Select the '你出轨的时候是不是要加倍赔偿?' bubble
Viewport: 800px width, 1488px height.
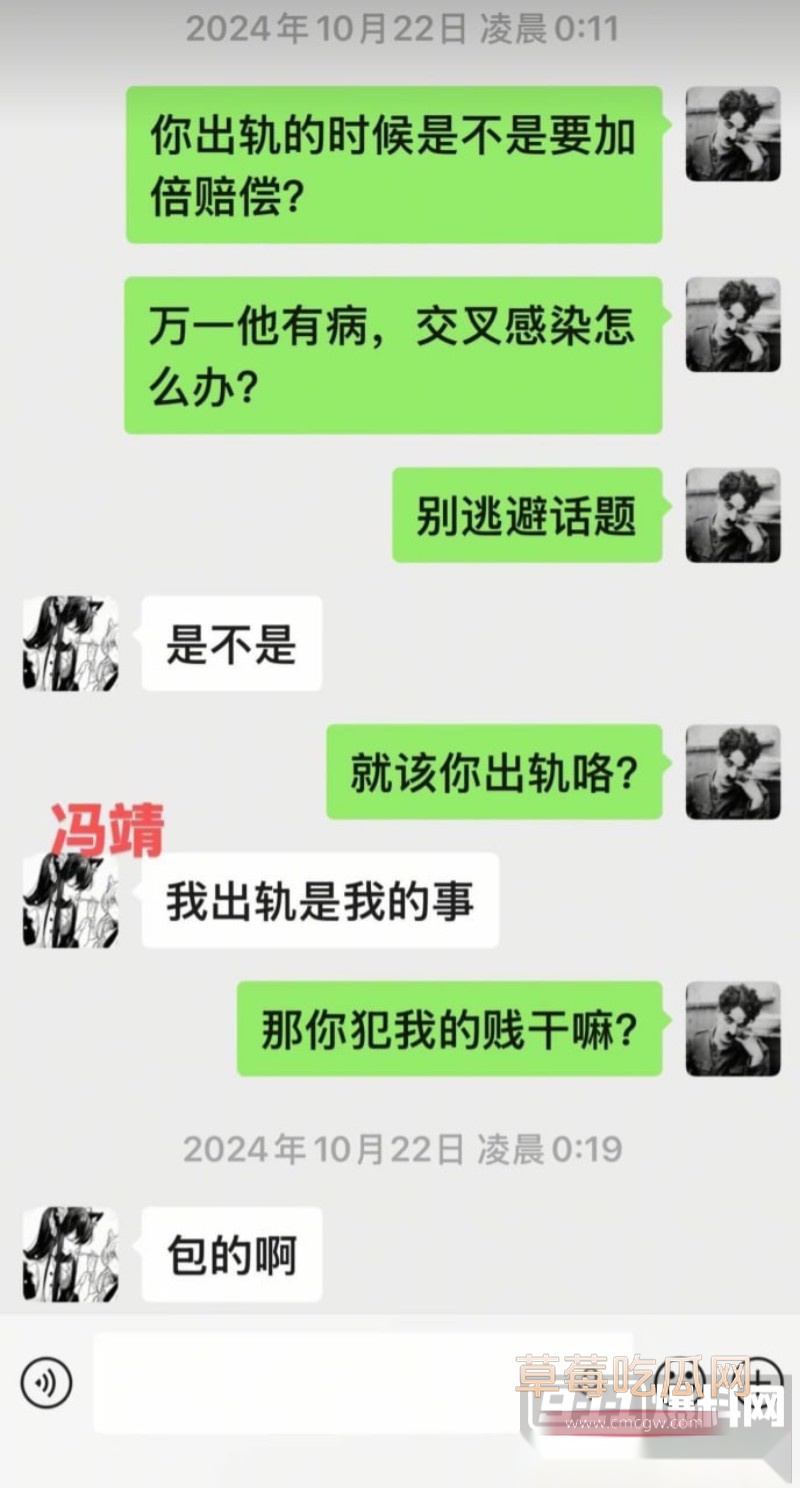pos(393,163)
